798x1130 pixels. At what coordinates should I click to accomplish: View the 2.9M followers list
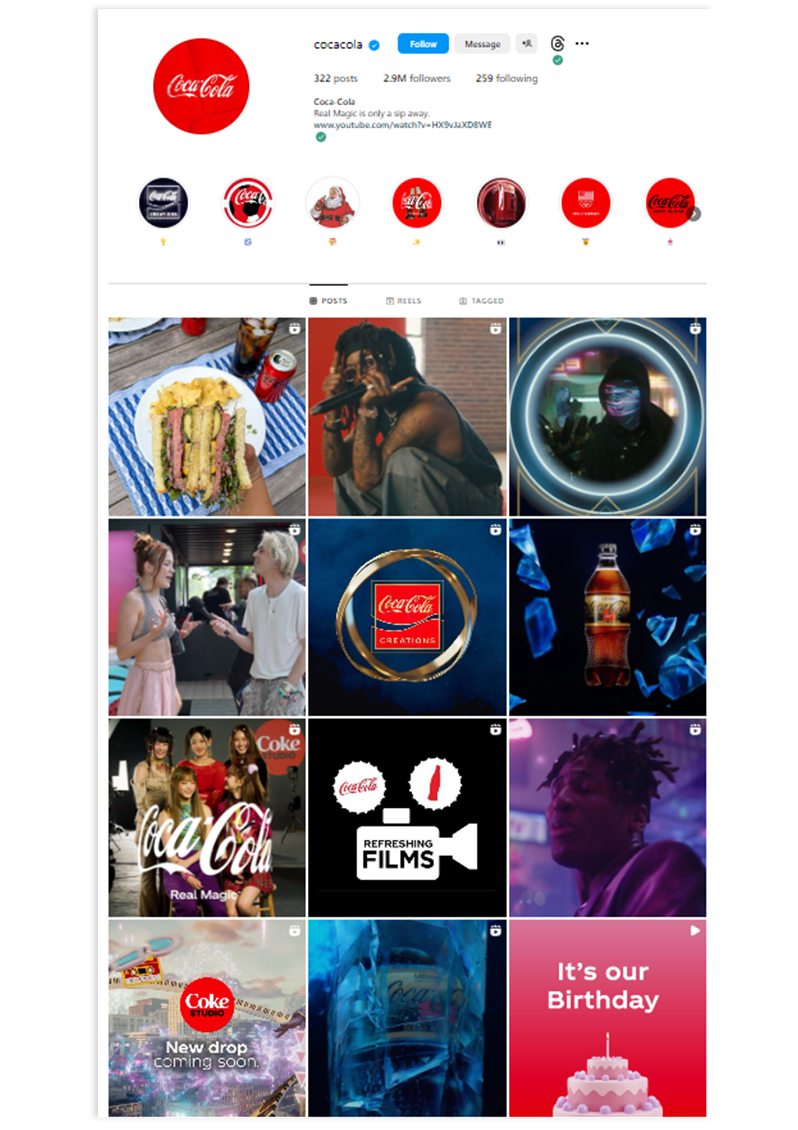417,78
